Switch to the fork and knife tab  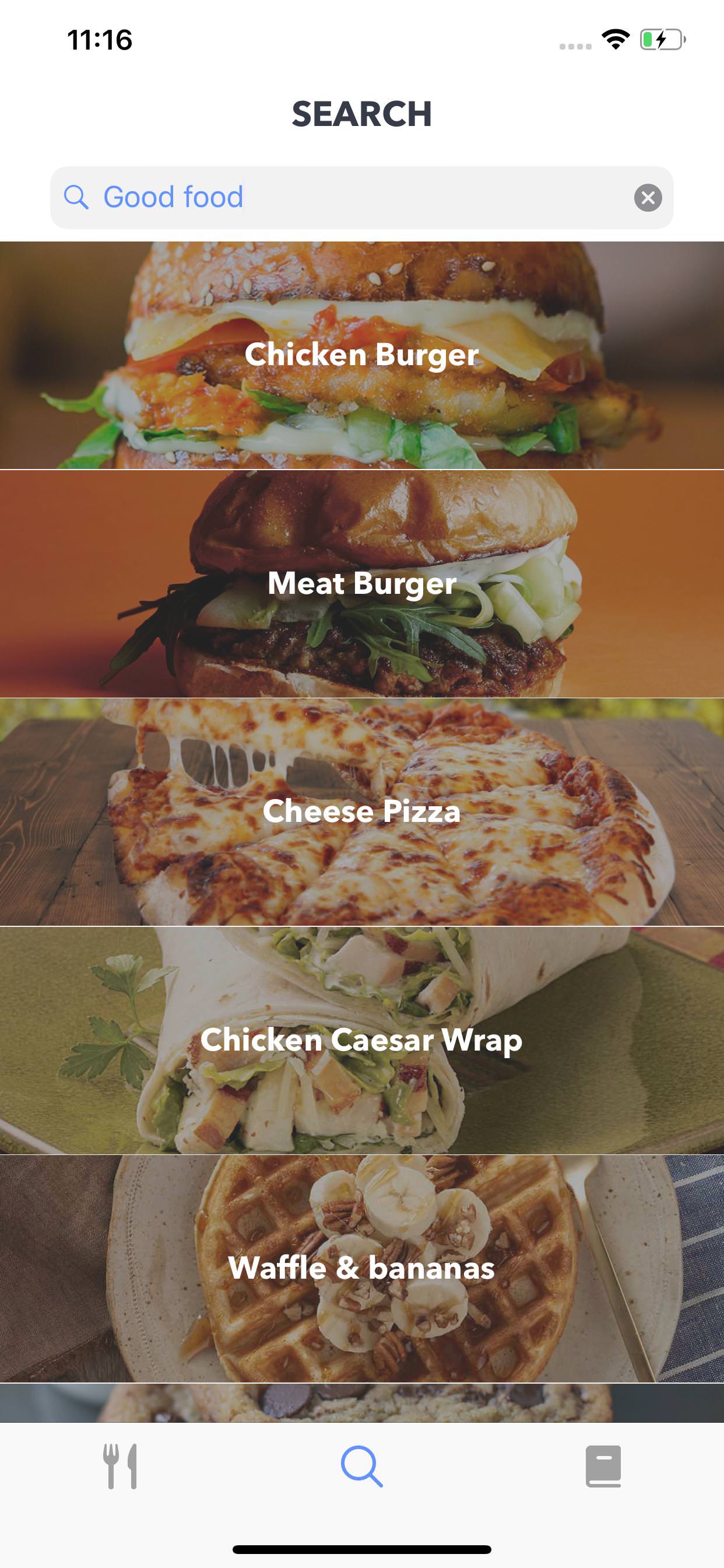(x=120, y=1466)
